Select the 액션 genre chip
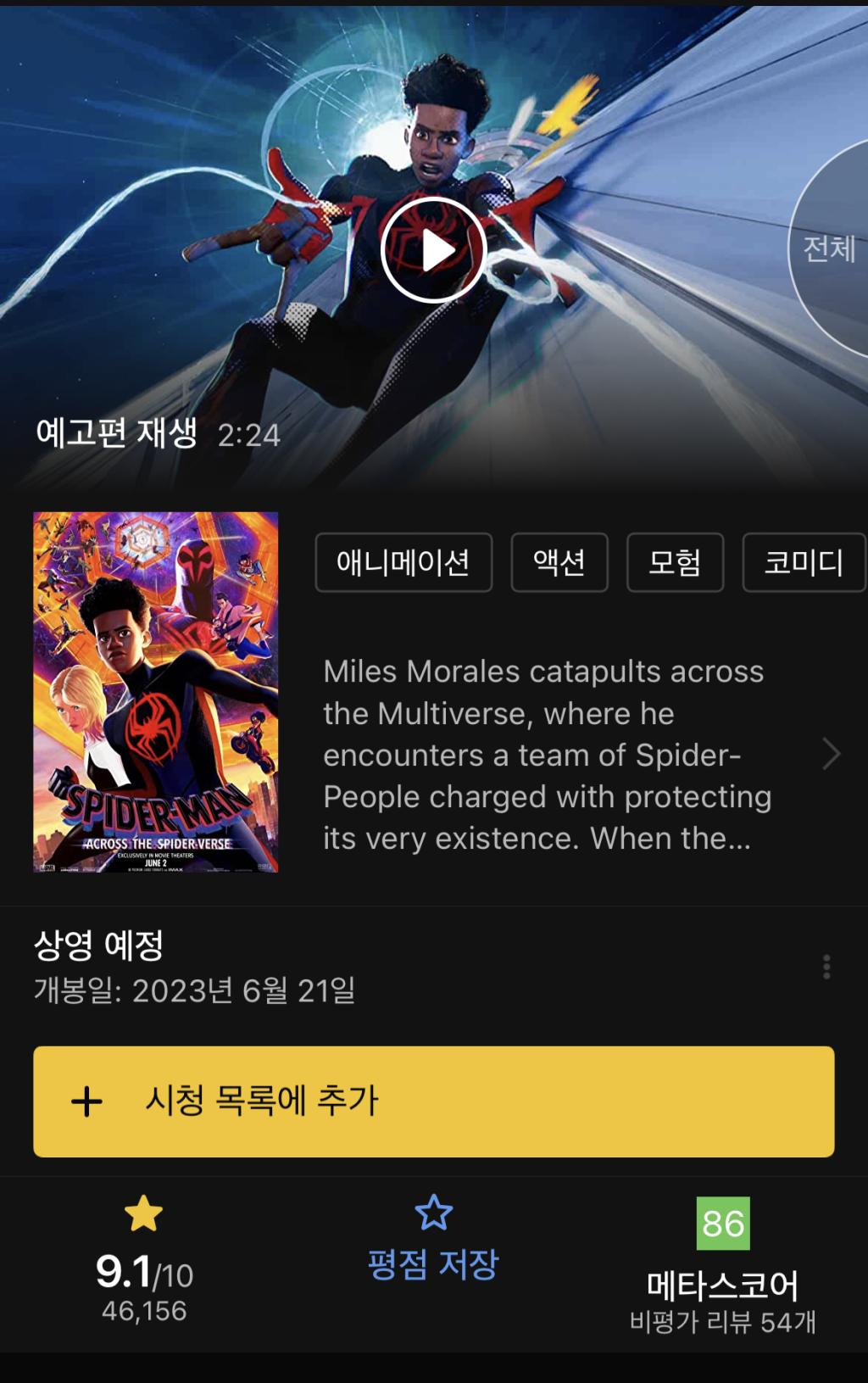Viewport: 868px width, 1383px height. click(x=559, y=562)
